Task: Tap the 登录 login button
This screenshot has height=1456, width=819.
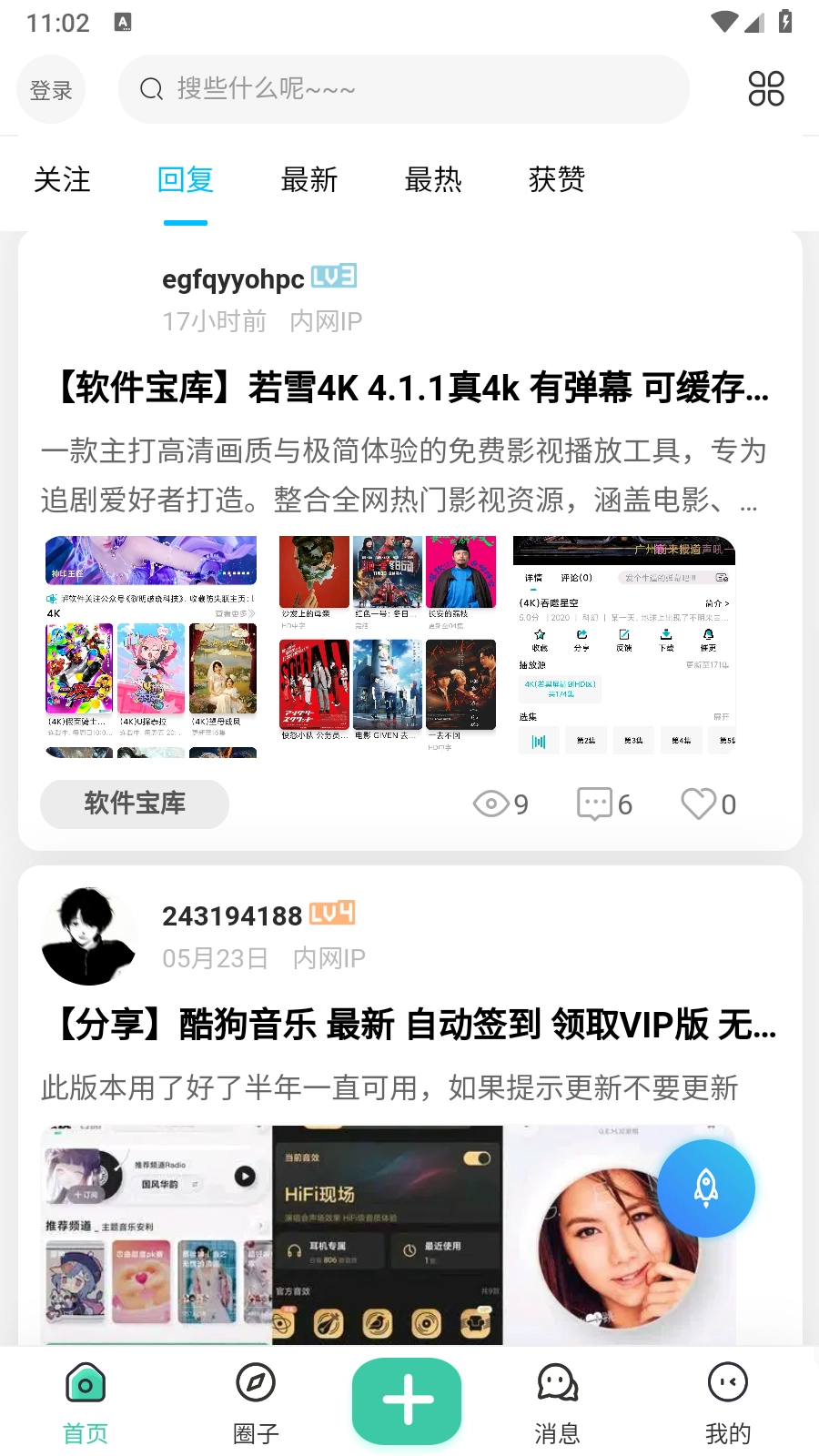Action: click(x=51, y=90)
